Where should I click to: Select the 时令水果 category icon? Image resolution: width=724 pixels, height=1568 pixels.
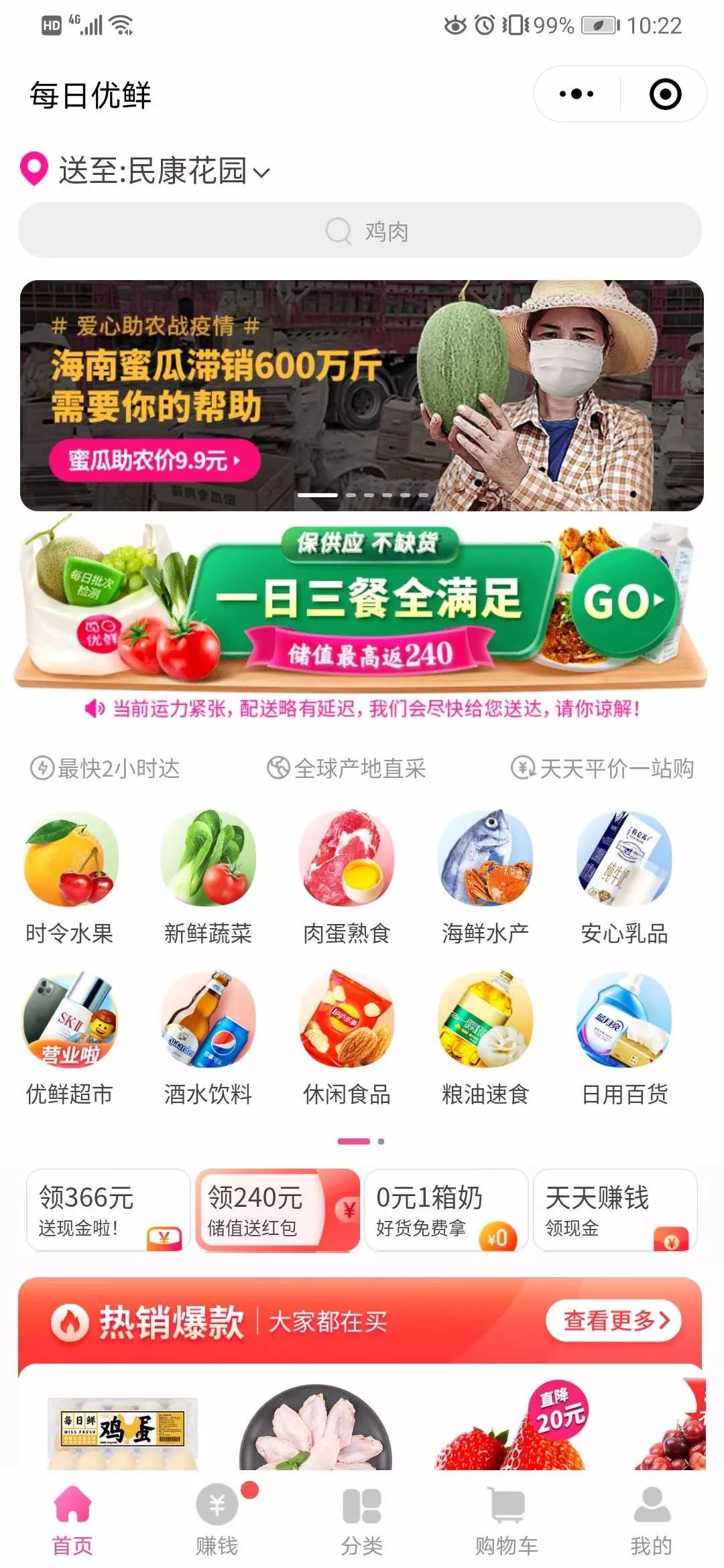coord(72,864)
